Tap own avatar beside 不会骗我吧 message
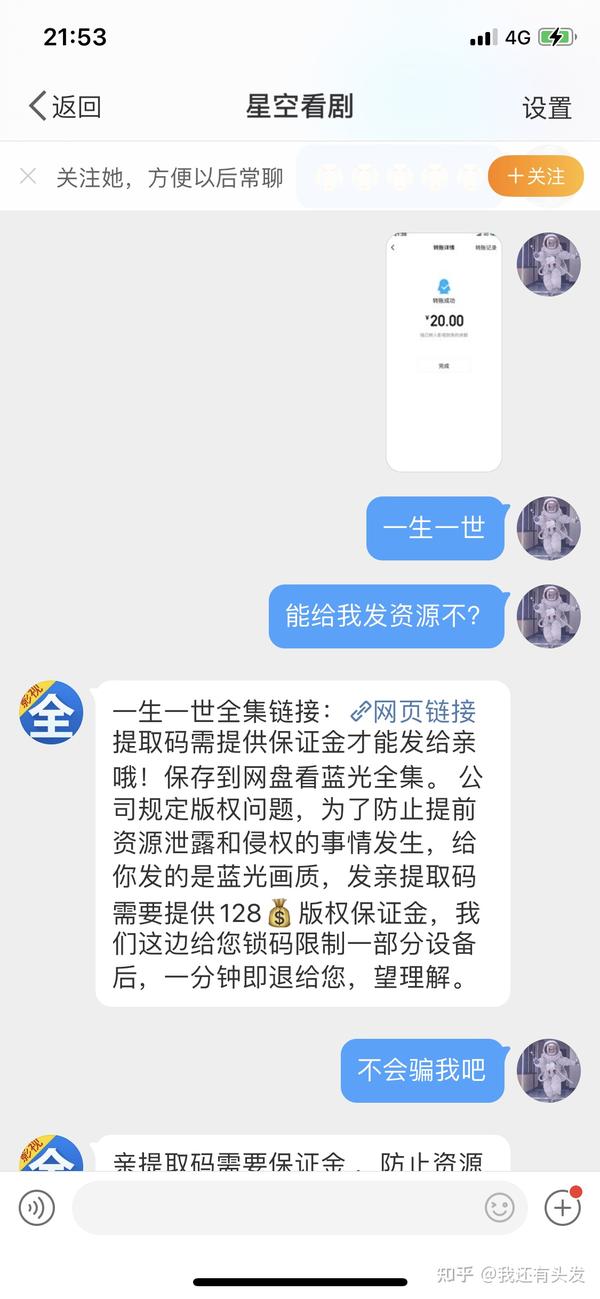600x1299 pixels. point(548,1070)
